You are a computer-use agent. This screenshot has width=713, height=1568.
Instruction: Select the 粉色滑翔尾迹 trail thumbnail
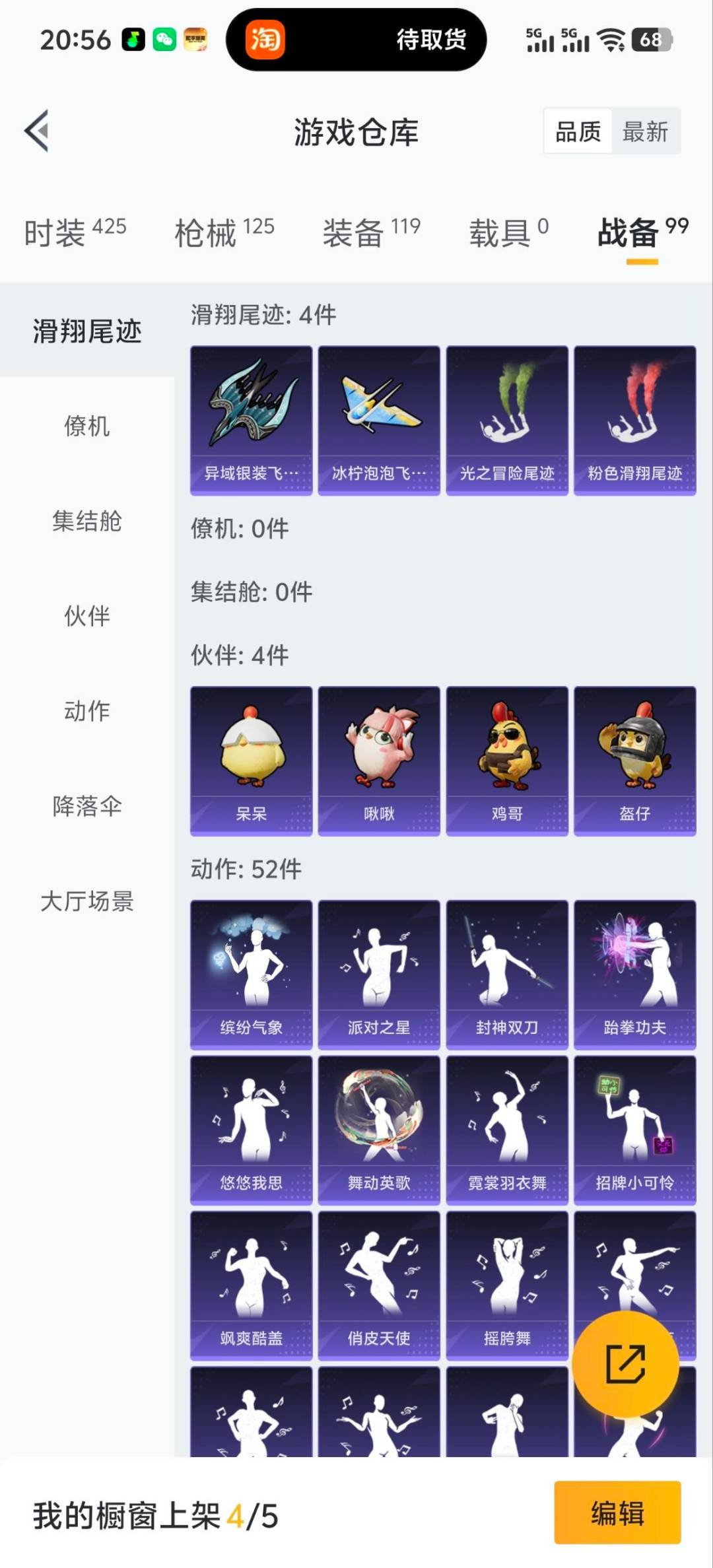[x=634, y=416]
